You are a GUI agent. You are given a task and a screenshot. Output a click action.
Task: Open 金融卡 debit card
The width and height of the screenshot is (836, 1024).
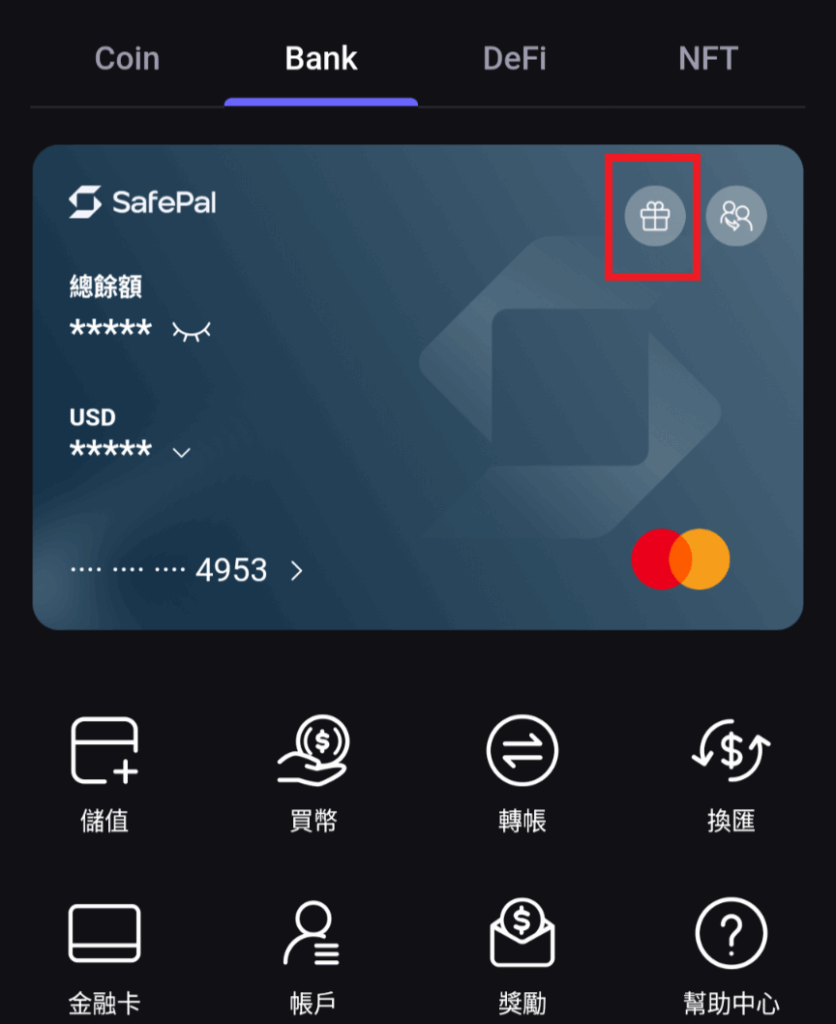104,952
